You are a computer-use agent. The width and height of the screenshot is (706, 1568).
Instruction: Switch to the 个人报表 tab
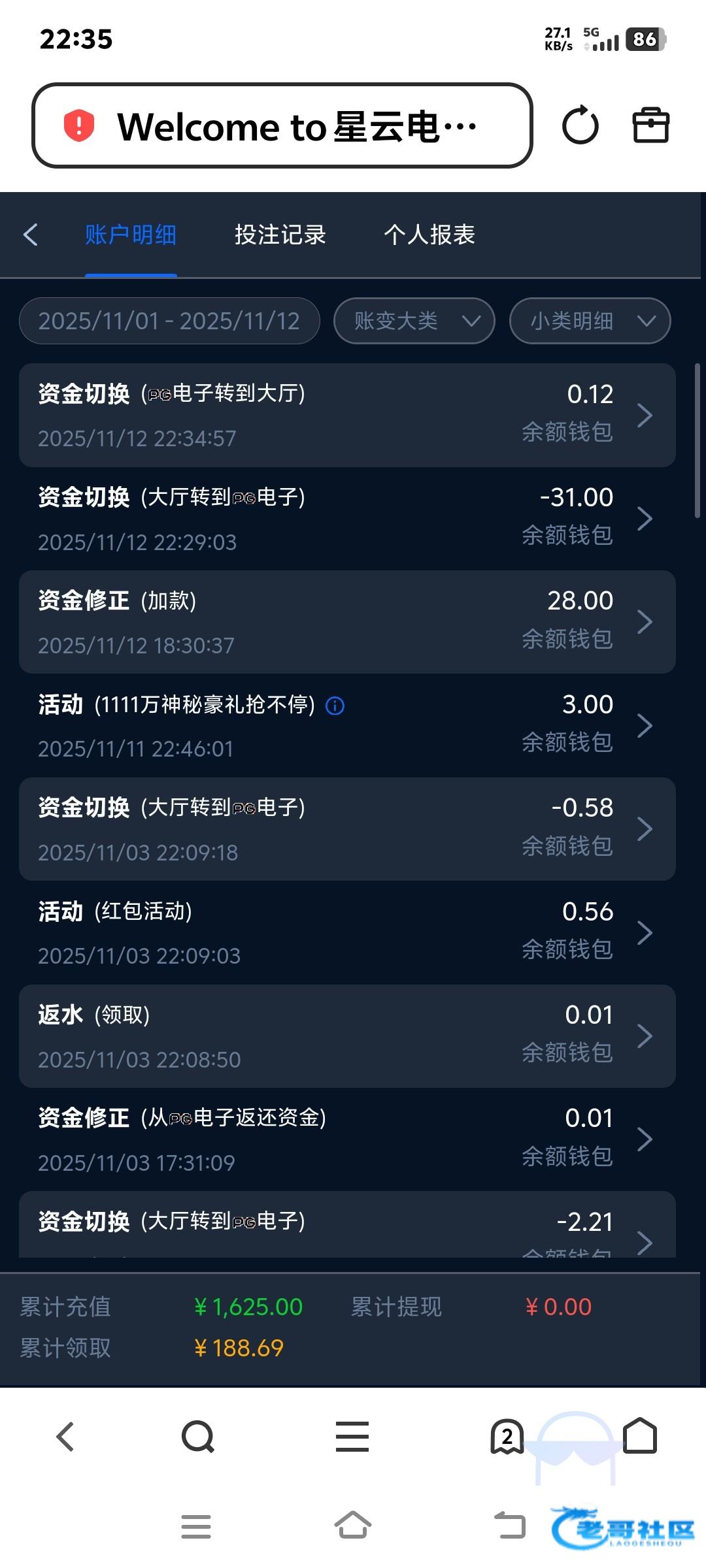click(x=429, y=235)
